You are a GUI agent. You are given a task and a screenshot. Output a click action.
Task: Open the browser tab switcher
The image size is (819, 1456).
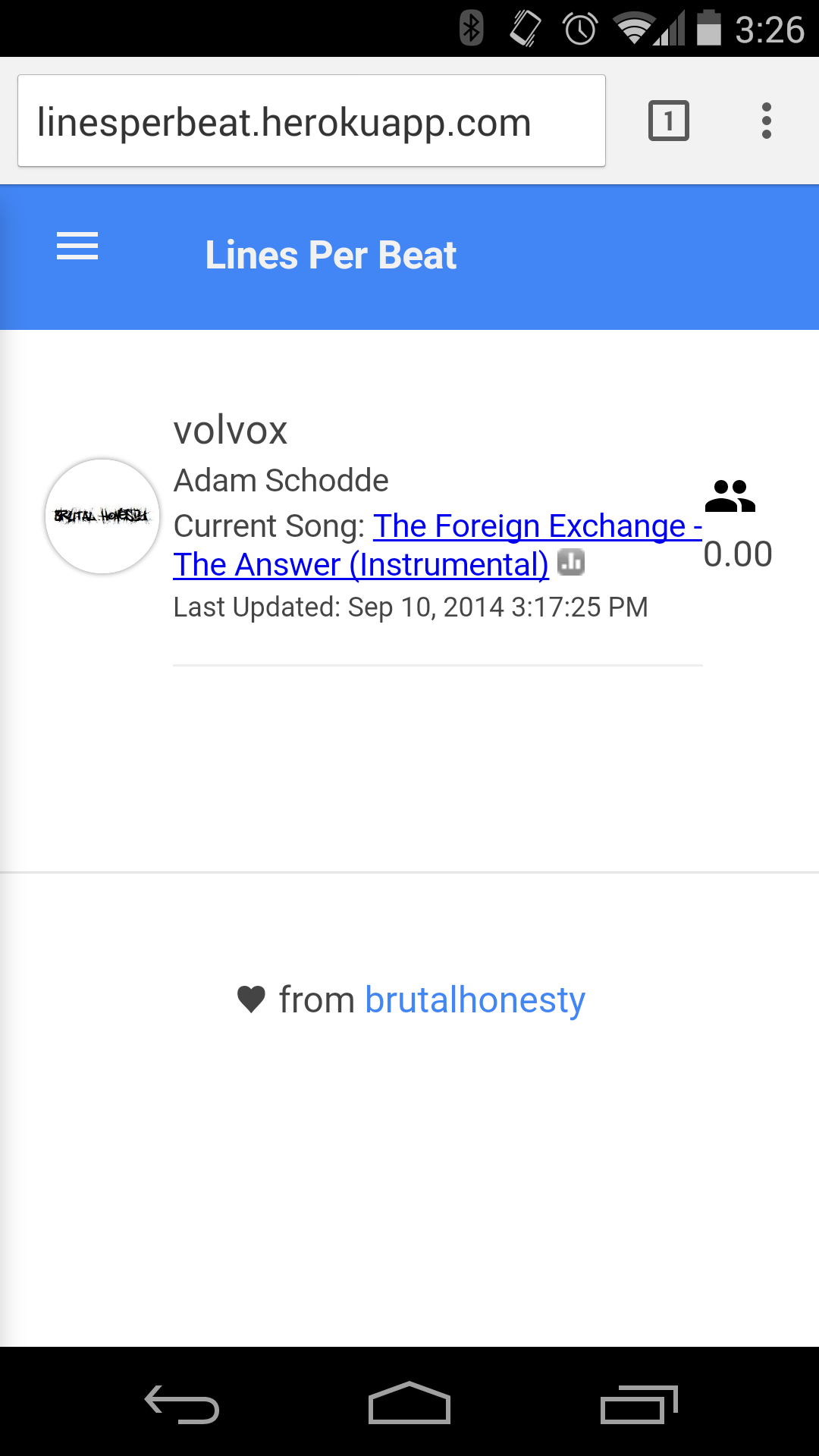[x=668, y=121]
